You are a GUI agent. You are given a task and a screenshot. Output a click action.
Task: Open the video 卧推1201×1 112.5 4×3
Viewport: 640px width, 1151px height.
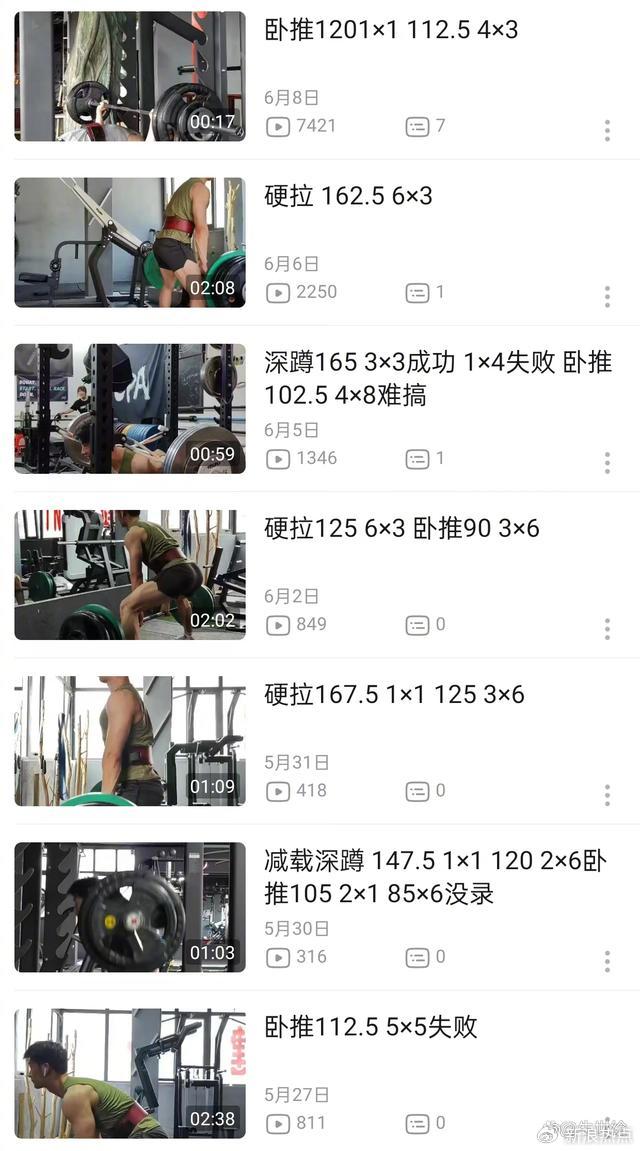tap(130, 76)
